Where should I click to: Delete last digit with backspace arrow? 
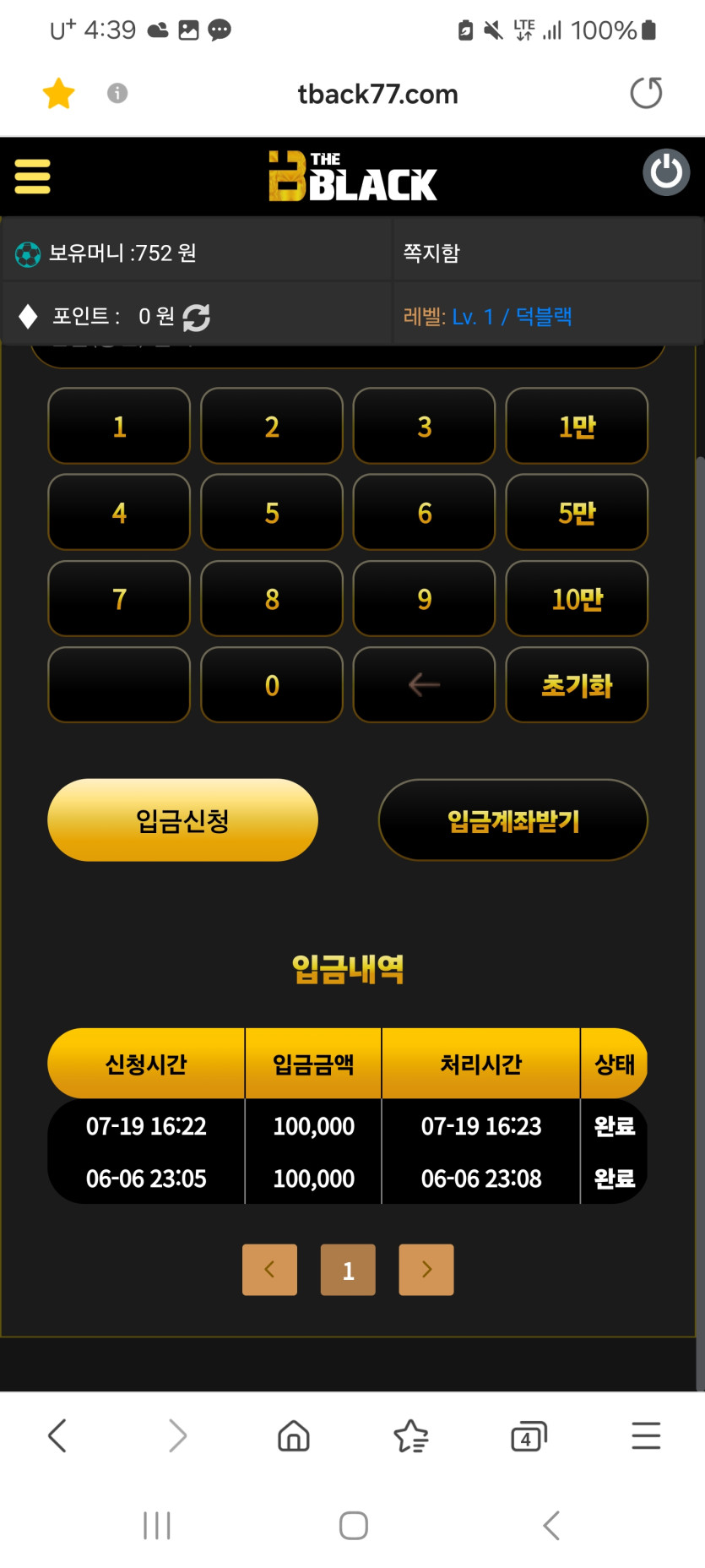click(x=424, y=684)
